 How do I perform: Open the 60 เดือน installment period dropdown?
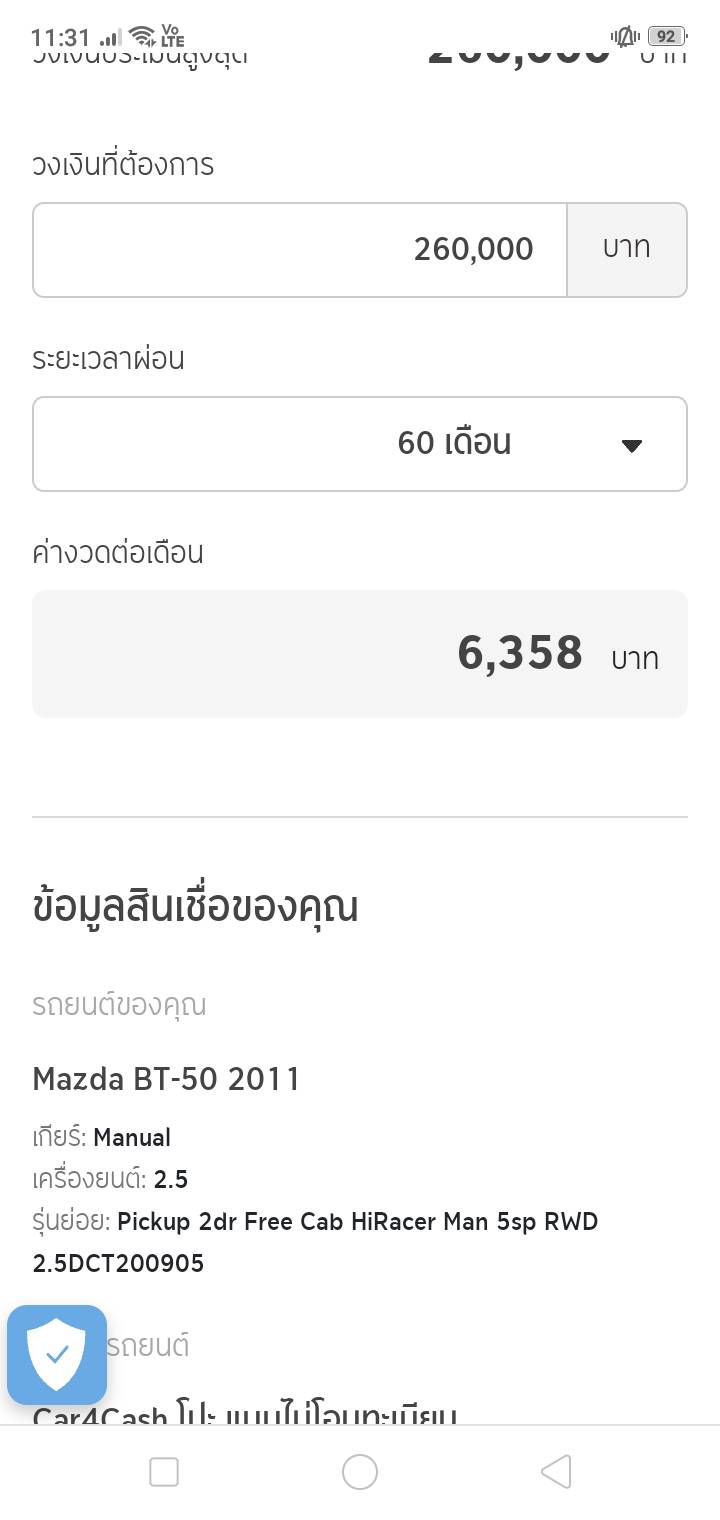point(360,444)
